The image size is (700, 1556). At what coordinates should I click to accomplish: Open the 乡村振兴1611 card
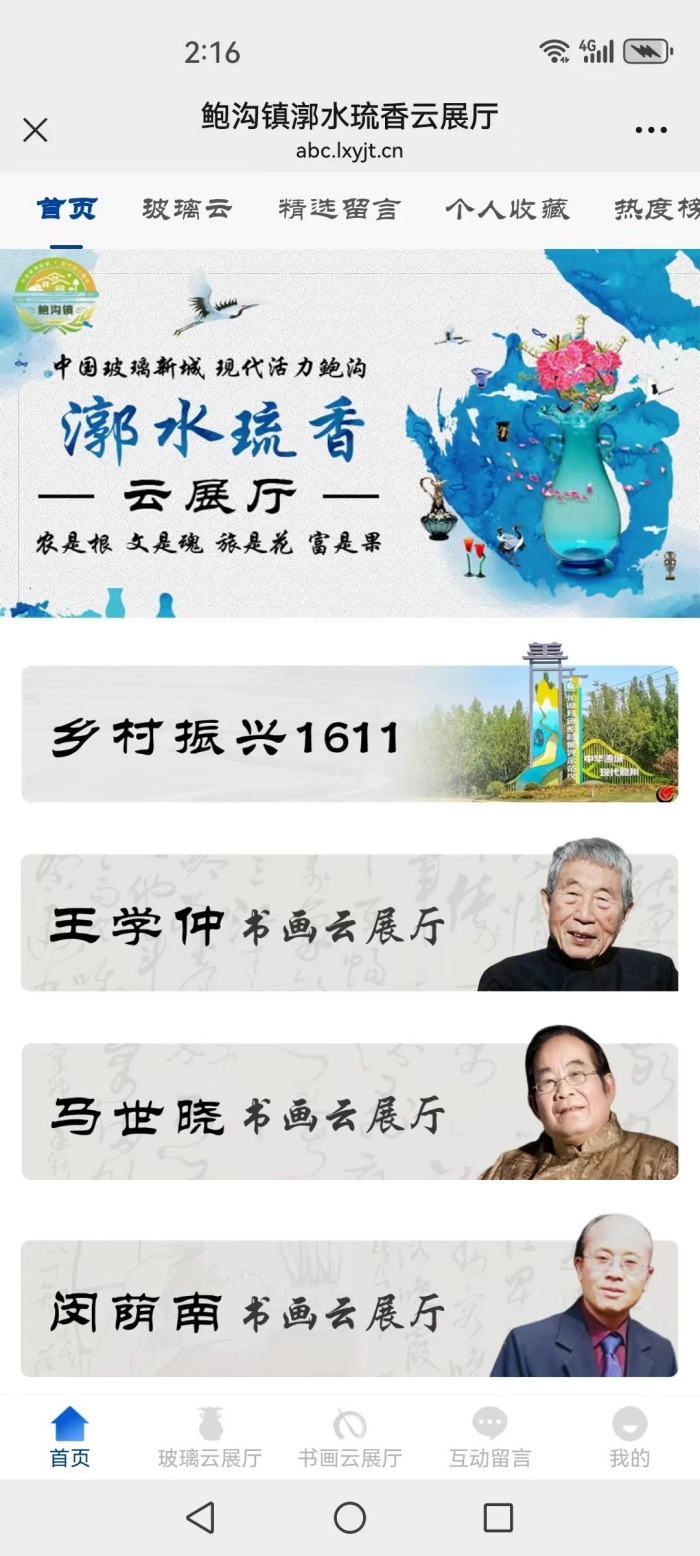(x=350, y=734)
